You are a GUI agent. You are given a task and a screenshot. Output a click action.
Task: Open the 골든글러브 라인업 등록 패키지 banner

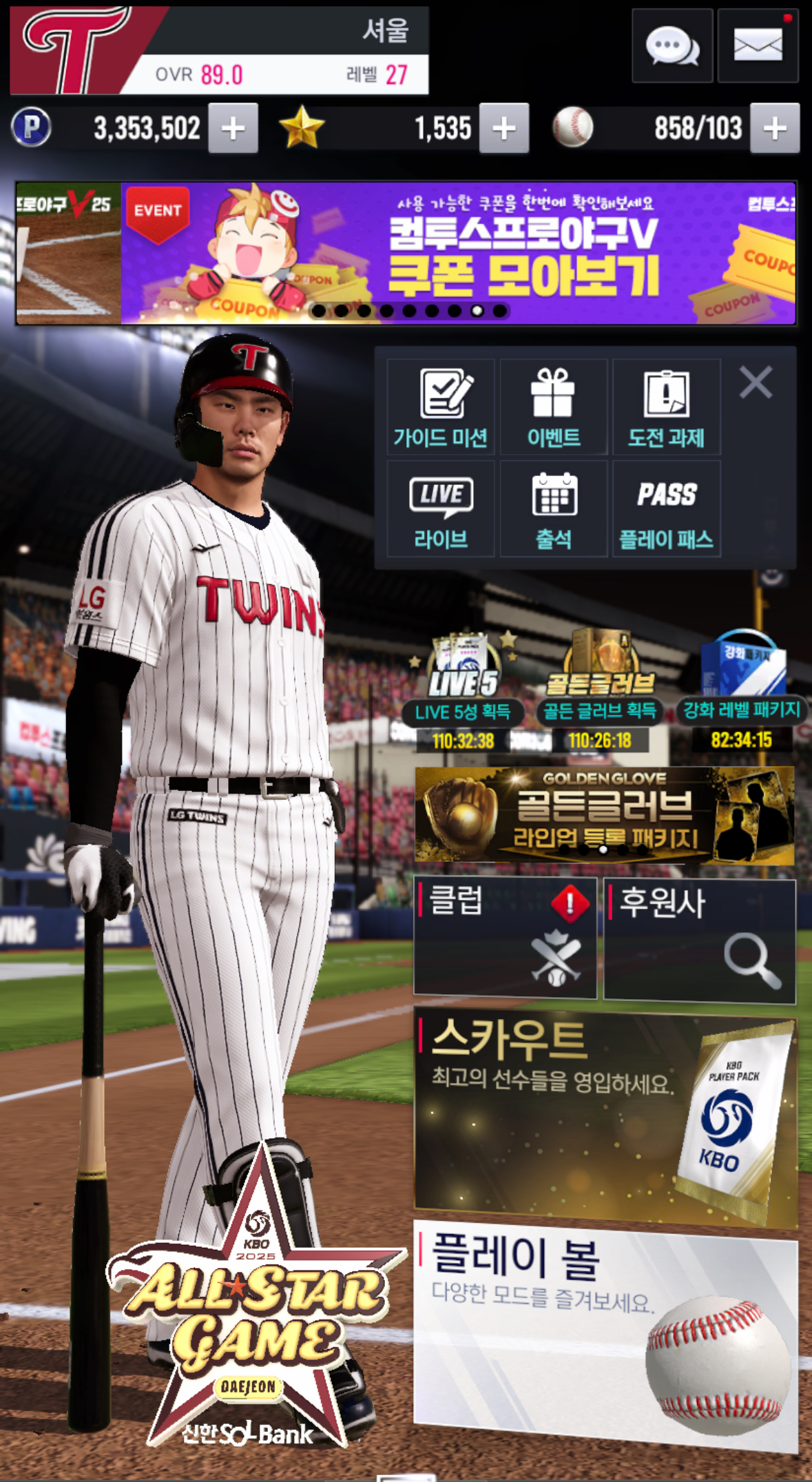(604, 815)
